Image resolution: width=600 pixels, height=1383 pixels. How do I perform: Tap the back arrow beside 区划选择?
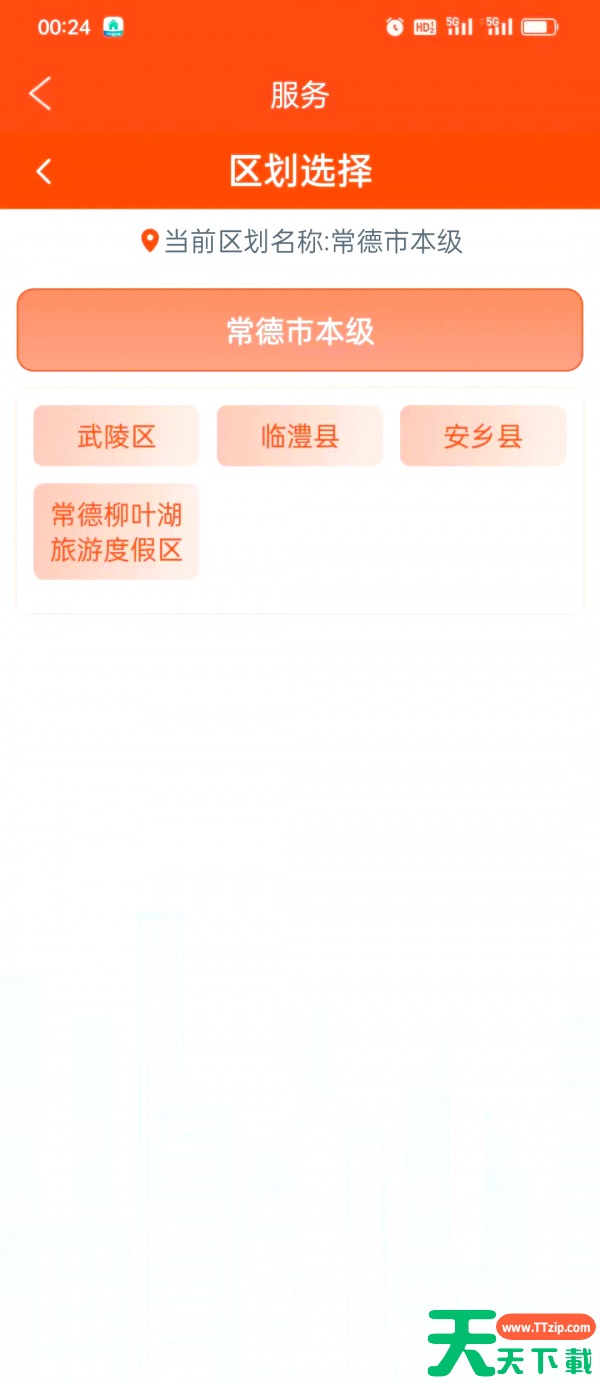tap(44, 172)
